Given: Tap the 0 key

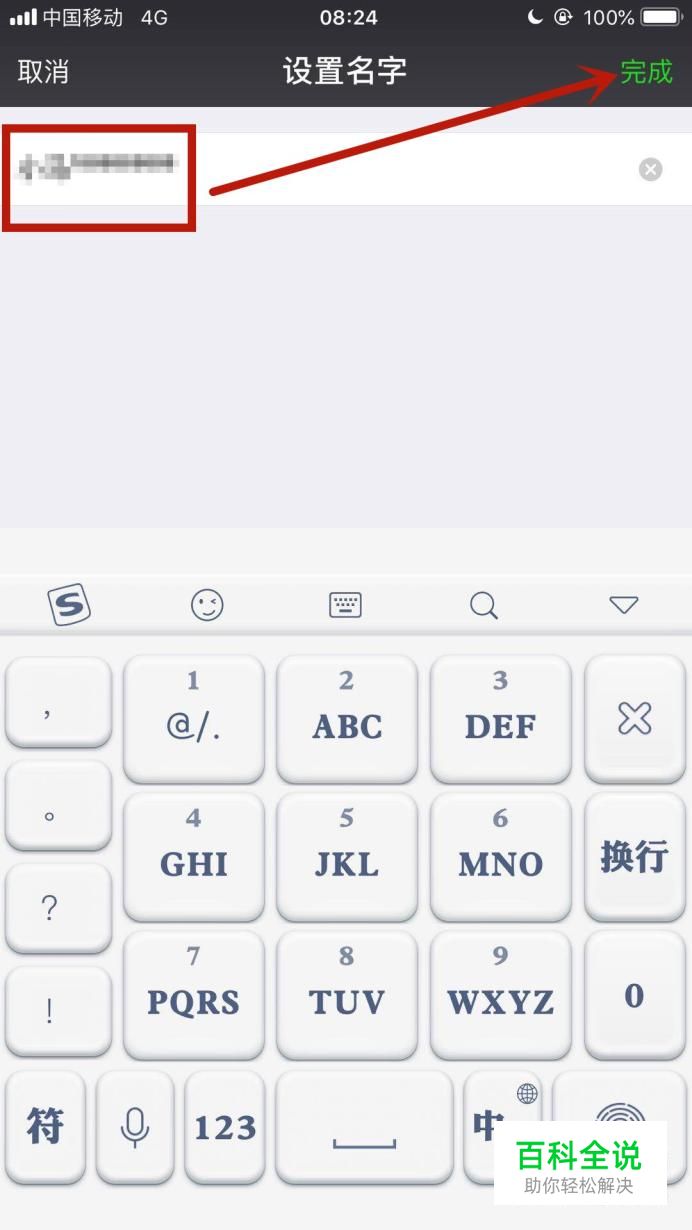Looking at the screenshot, I should click(635, 995).
